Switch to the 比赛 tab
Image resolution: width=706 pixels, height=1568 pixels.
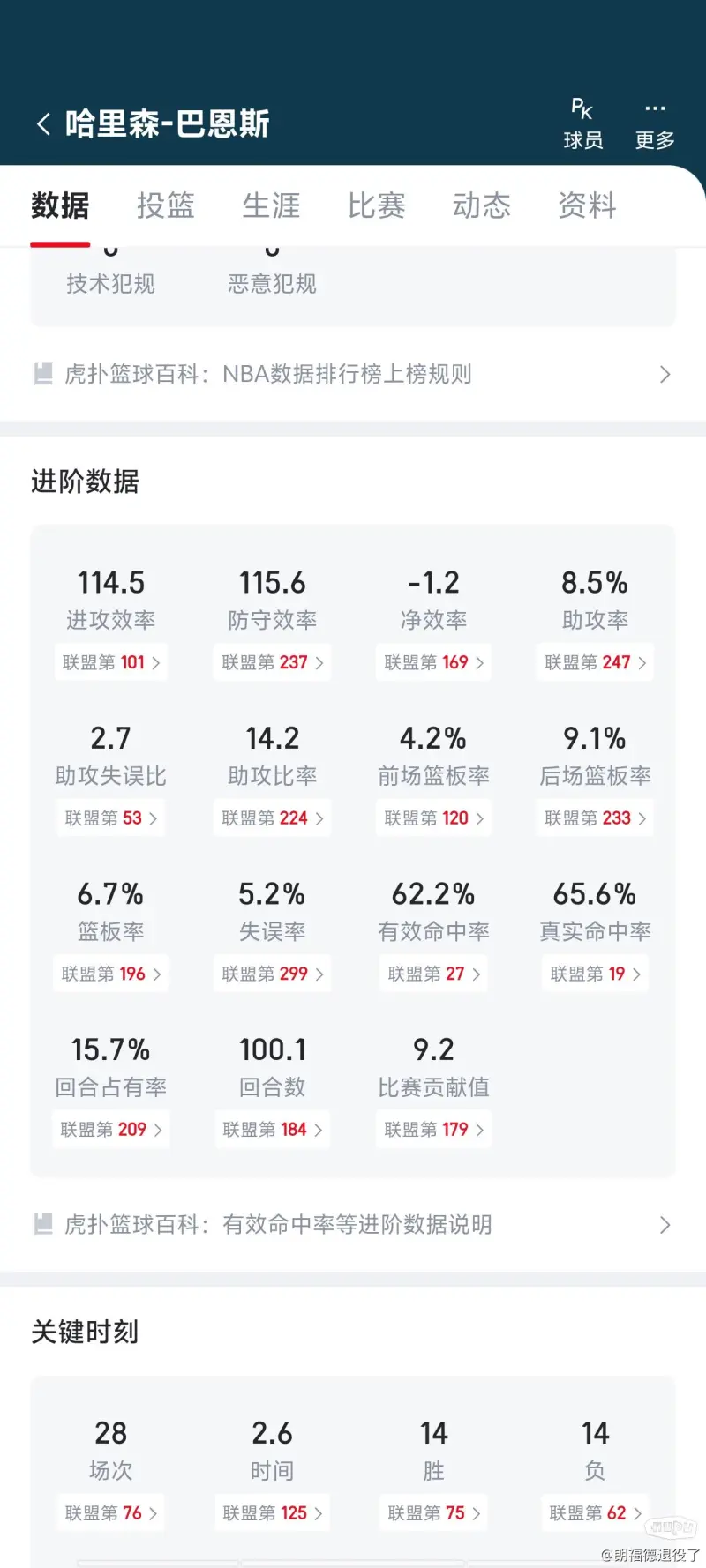coord(376,205)
